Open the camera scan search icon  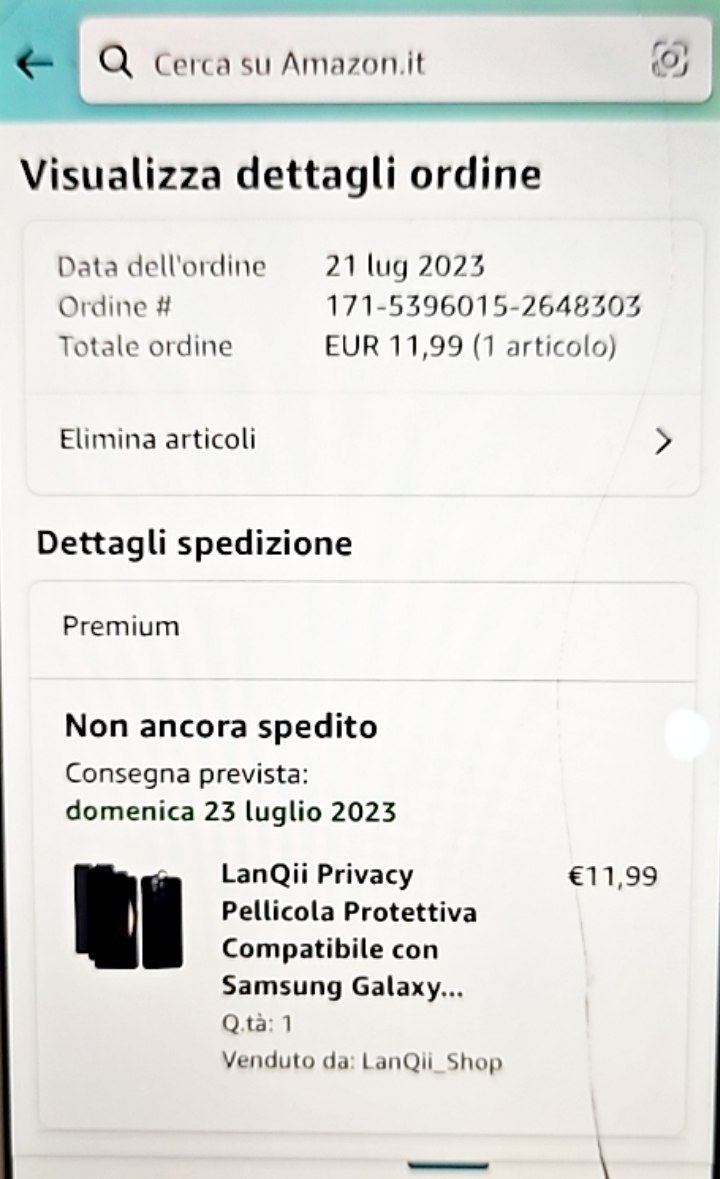point(669,62)
